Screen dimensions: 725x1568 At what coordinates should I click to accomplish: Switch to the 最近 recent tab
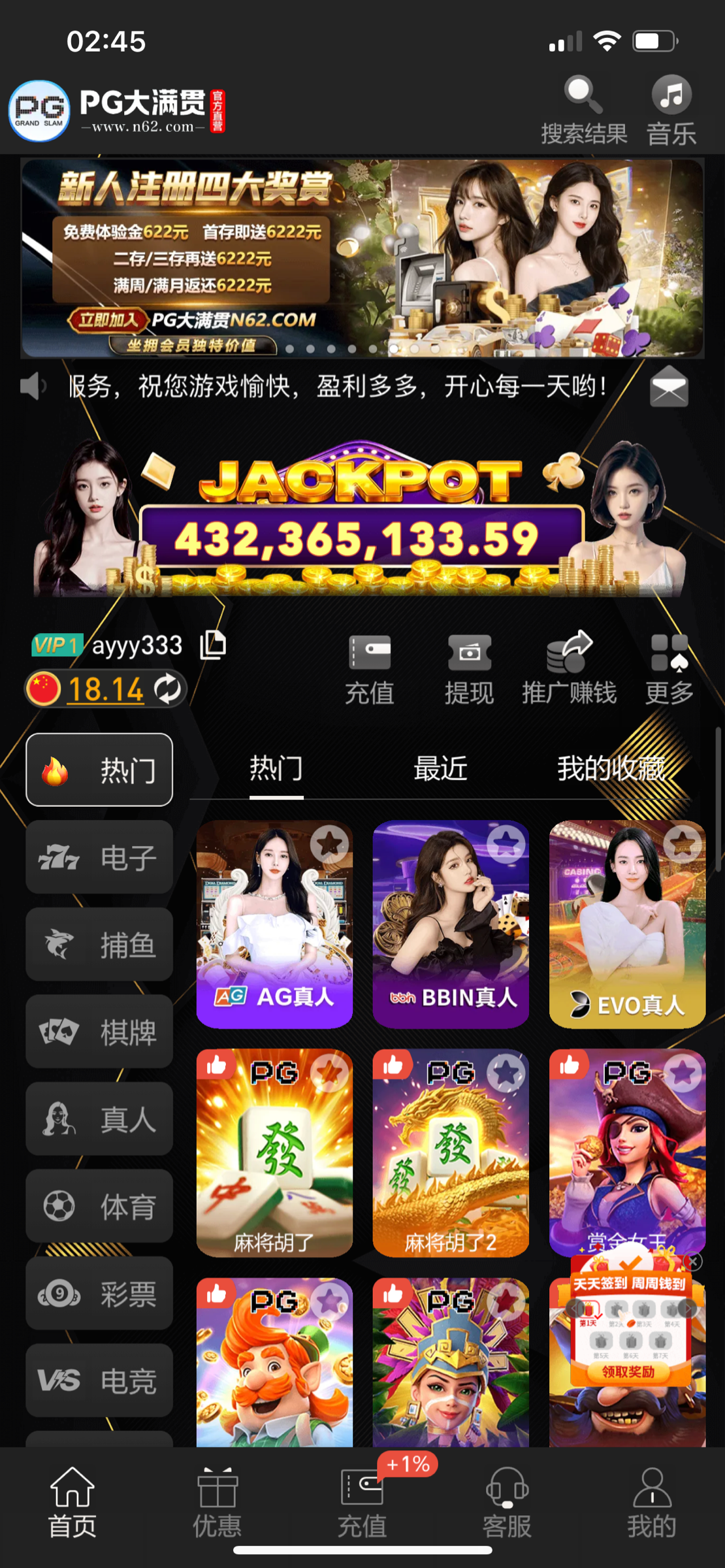[x=441, y=769]
